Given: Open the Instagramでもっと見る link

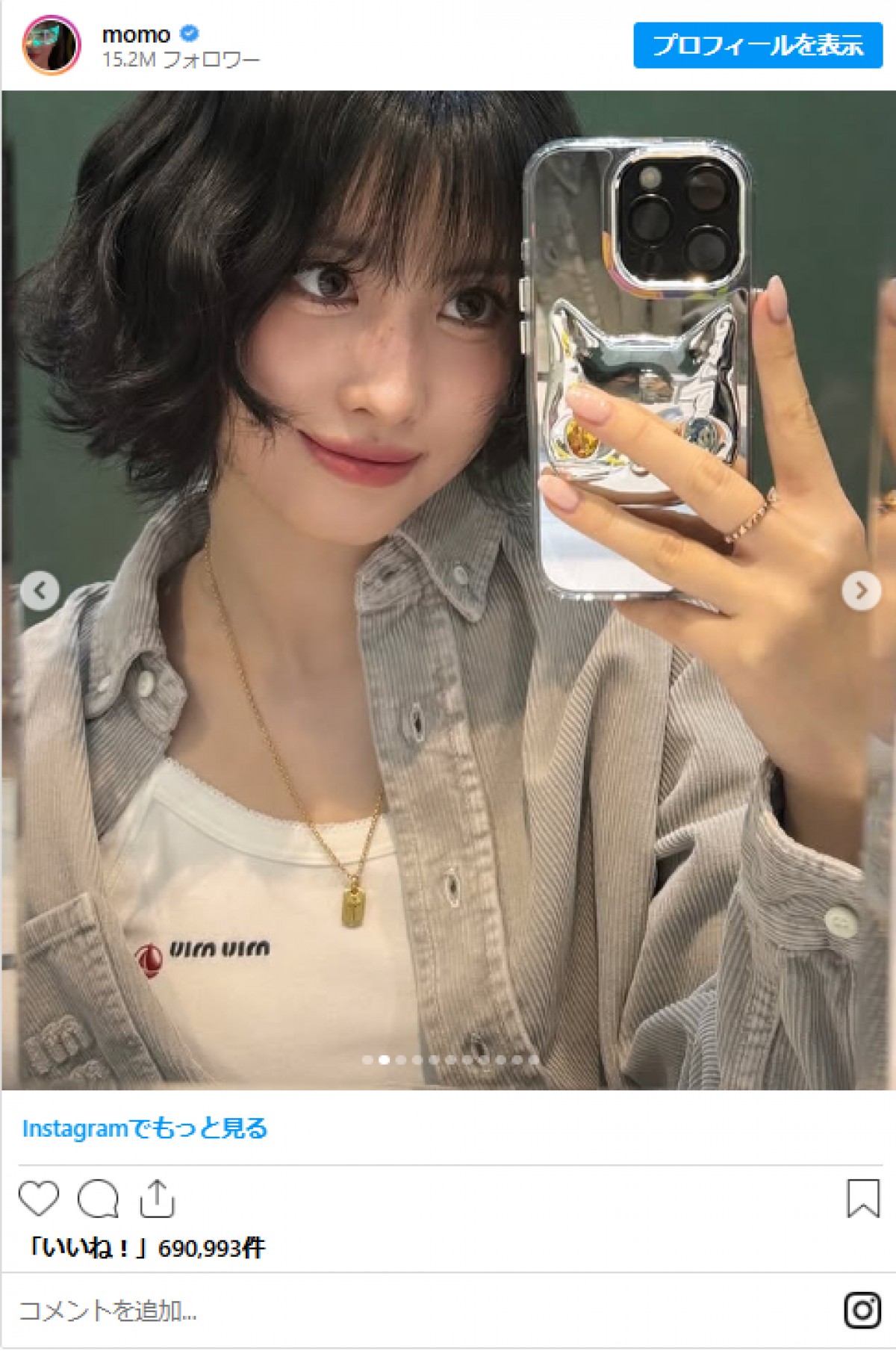Looking at the screenshot, I should click(144, 1128).
